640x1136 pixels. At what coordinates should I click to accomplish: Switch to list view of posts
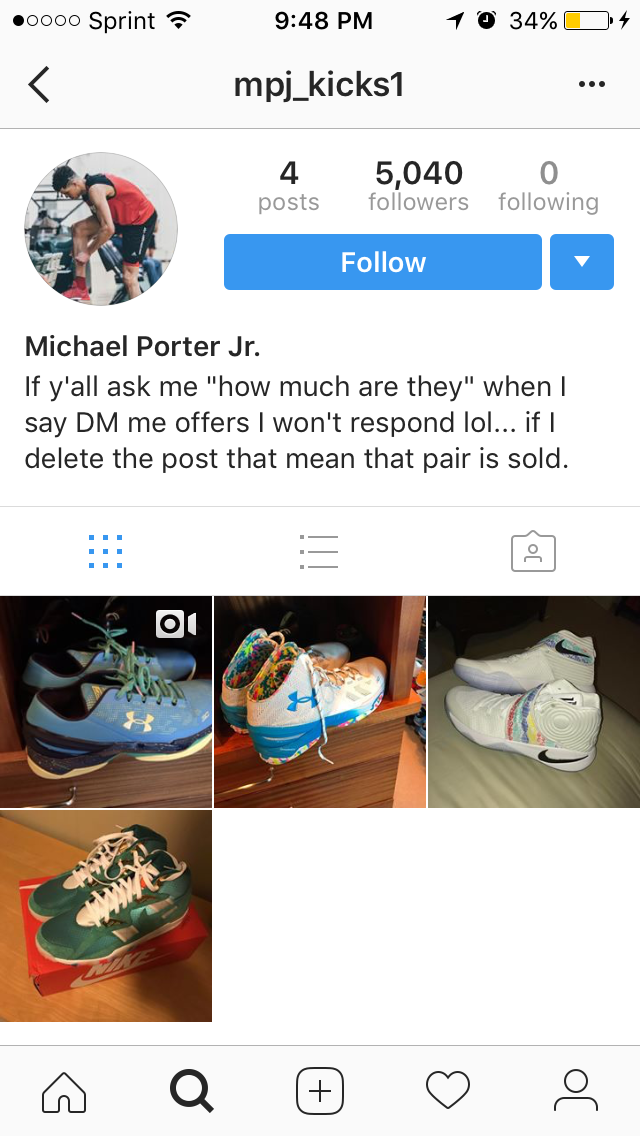[319, 551]
